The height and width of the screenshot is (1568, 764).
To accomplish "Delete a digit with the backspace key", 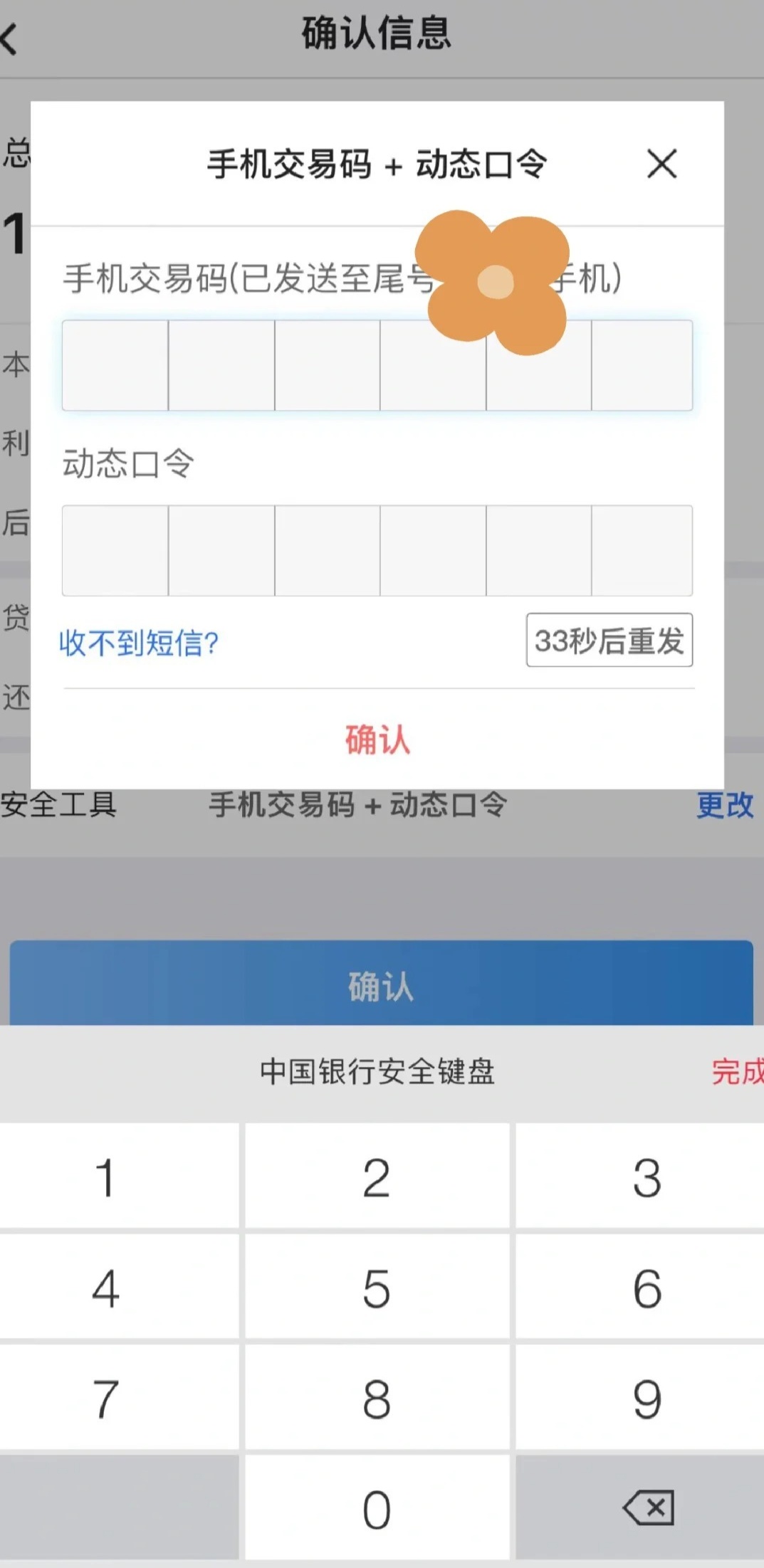I will [x=648, y=1508].
